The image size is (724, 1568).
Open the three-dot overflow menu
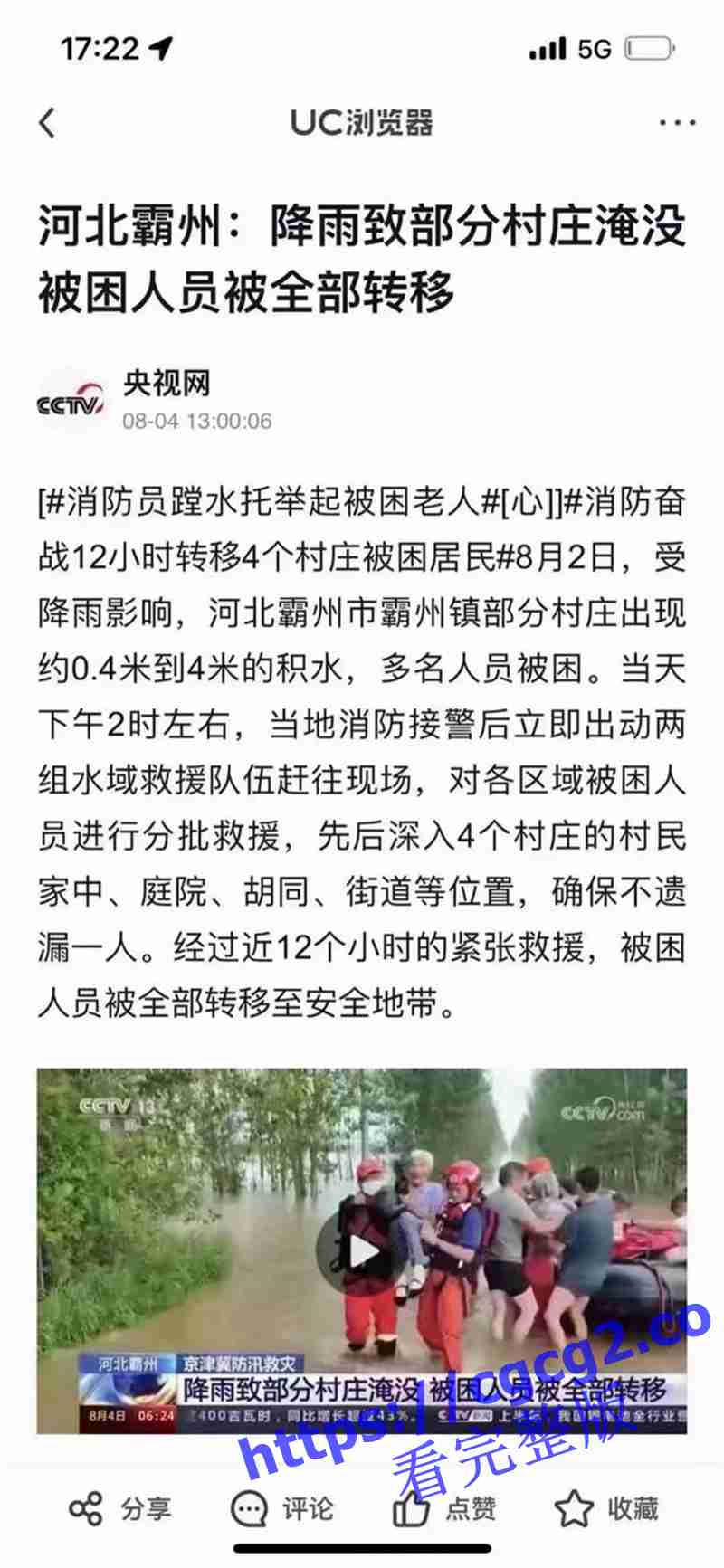point(676,122)
